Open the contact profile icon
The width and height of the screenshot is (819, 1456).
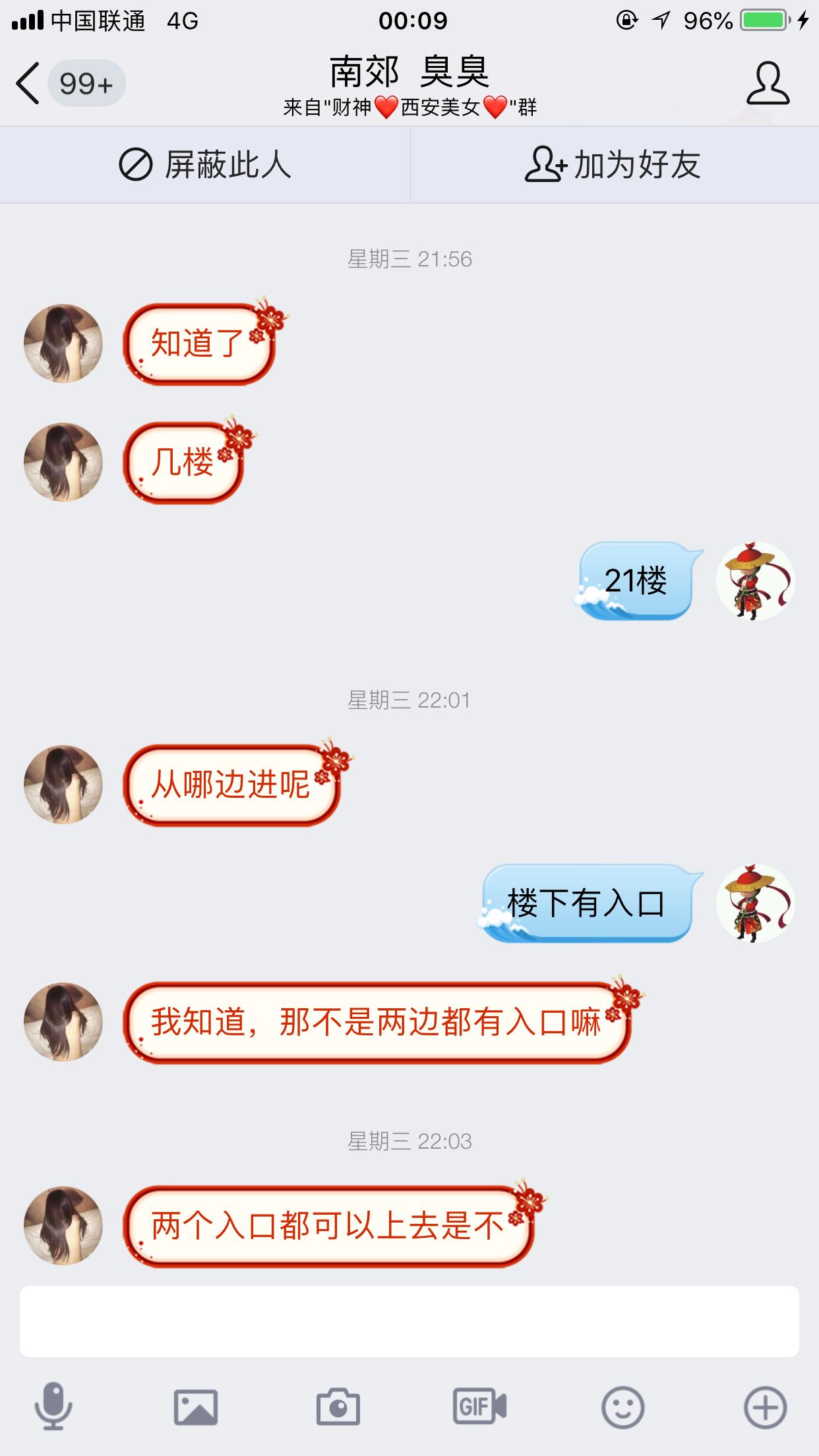(768, 84)
